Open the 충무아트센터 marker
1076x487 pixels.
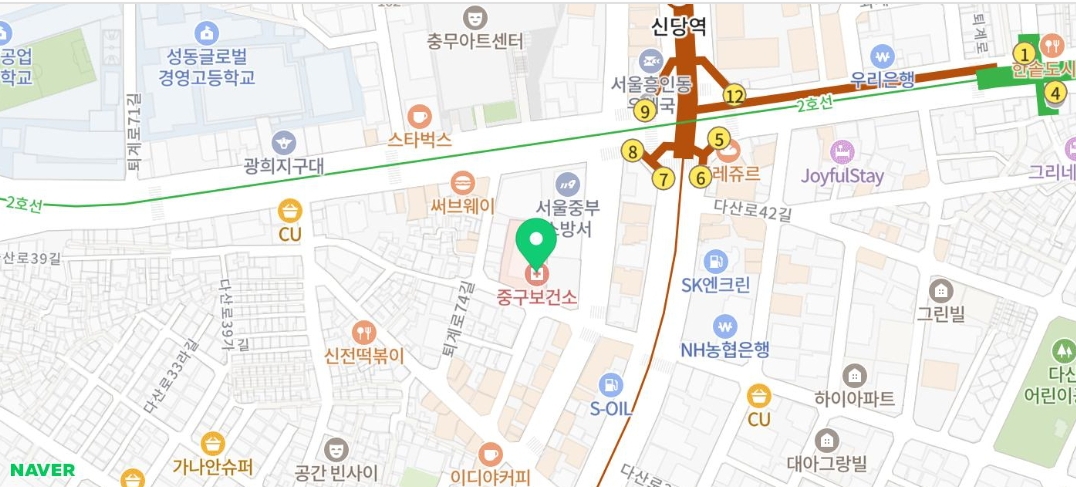pyautogui.click(x=475, y=17)
